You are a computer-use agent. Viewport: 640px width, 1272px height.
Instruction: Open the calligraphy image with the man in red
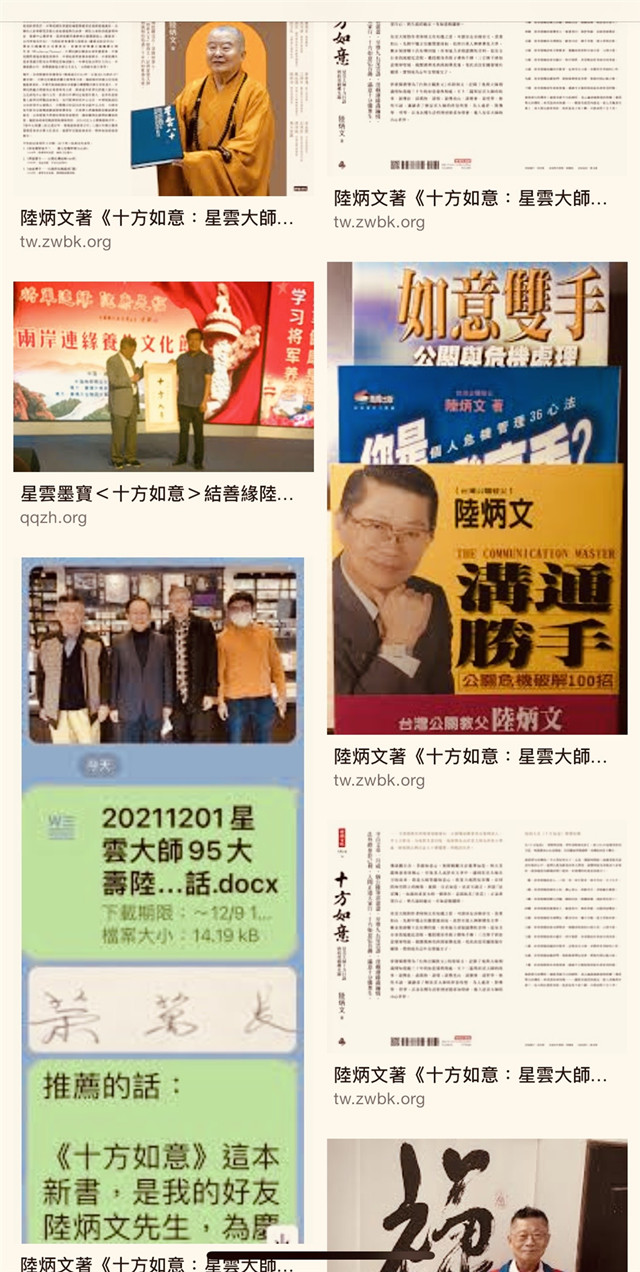(477, 1205)
